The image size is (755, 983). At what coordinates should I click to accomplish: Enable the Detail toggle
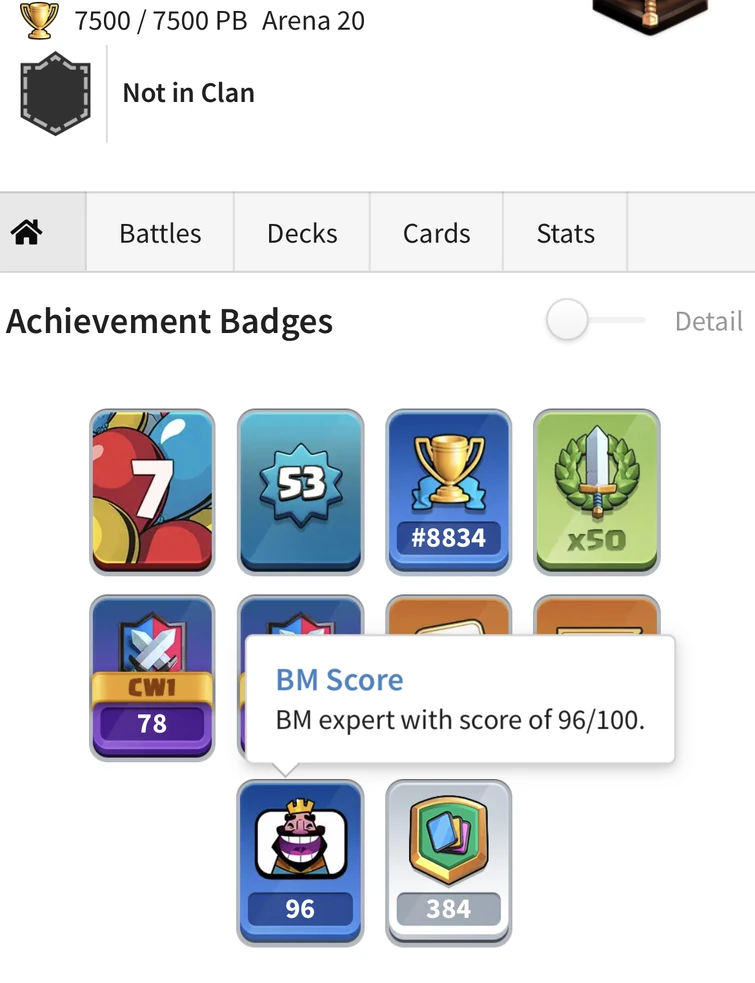(x=566, y=320)
